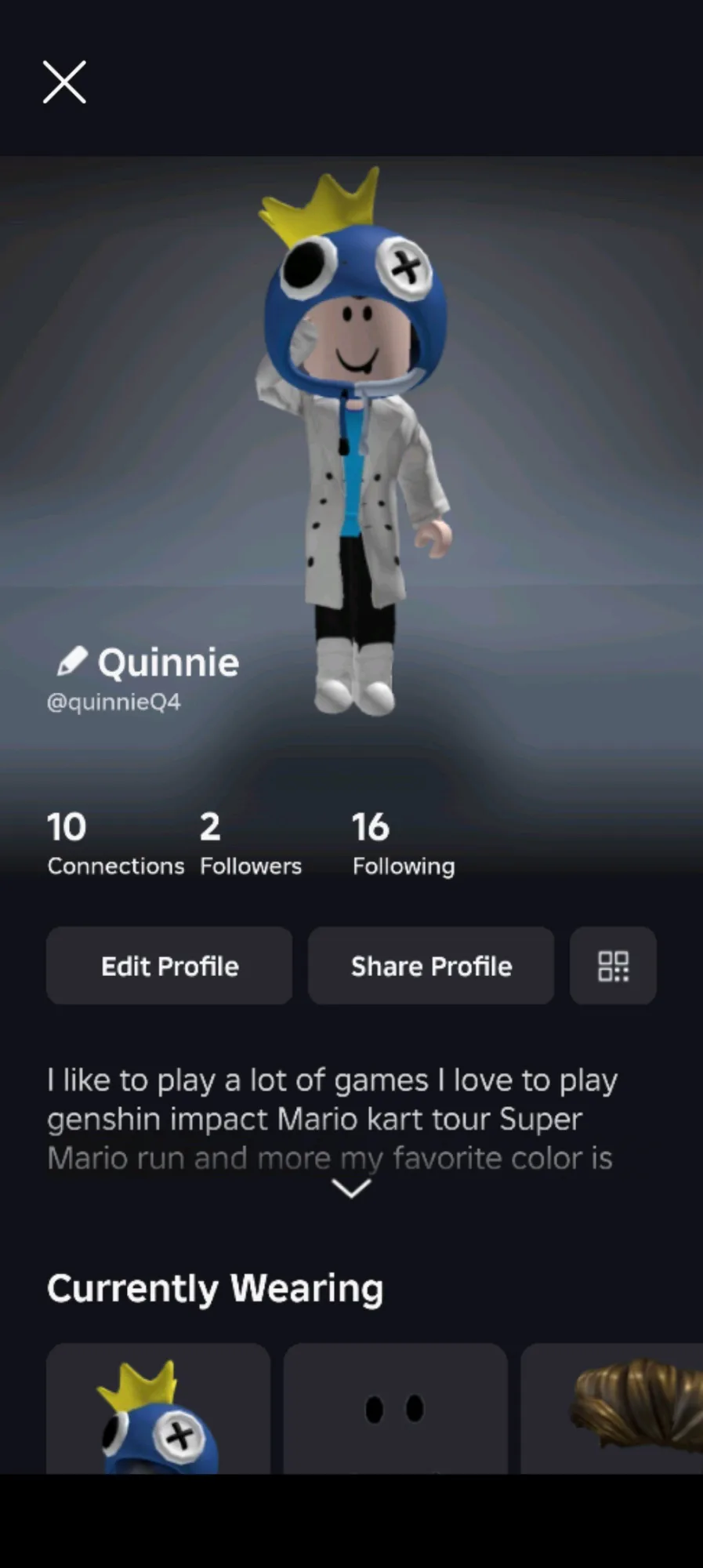Open the blue crowned hood item
The height and width of the screenshot is (1568, 703).
(158, 1411)
